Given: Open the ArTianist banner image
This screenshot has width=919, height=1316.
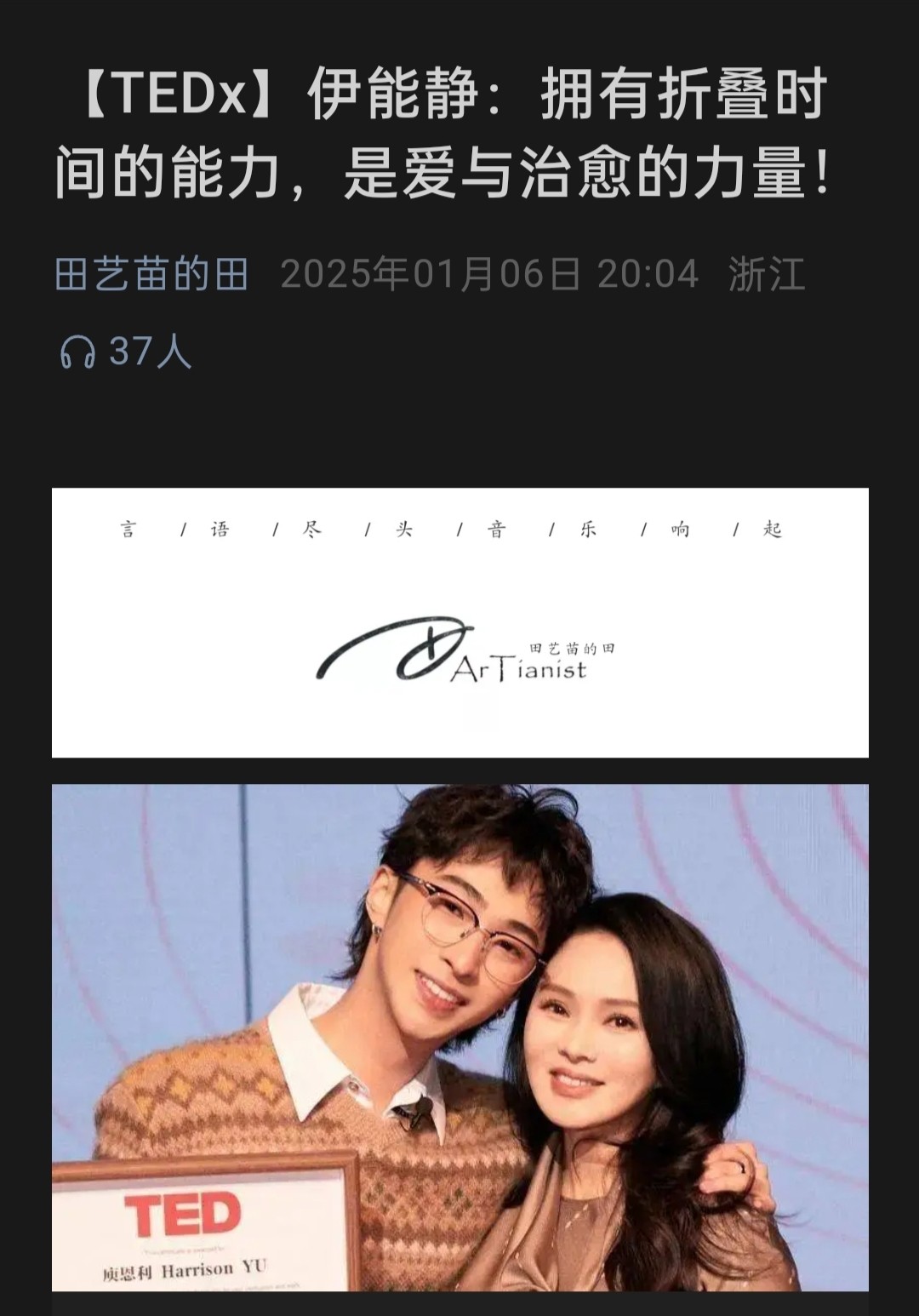Looking at the screenshot, I should tap(459, 622).
